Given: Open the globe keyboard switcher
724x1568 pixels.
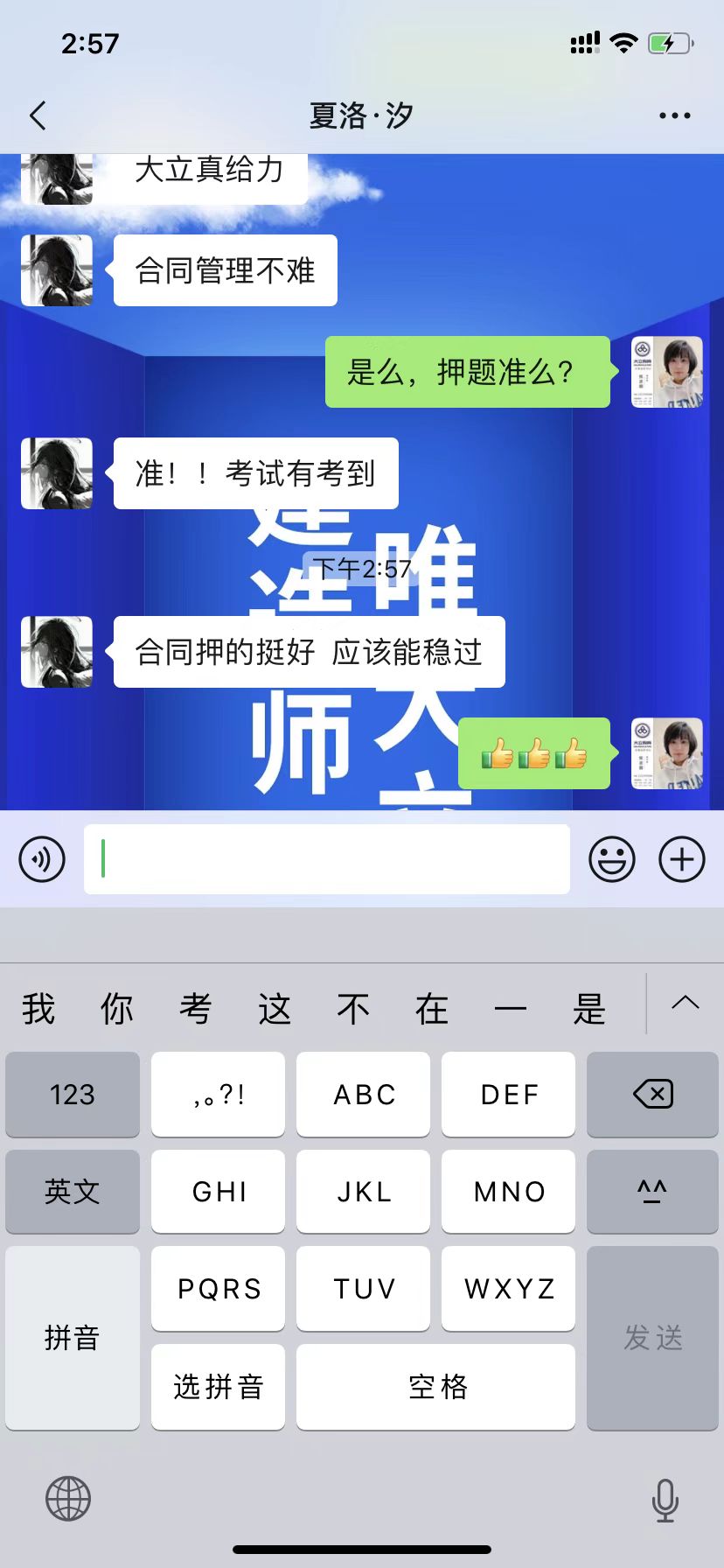Looking at the screenshot, I should [68, 1498].
